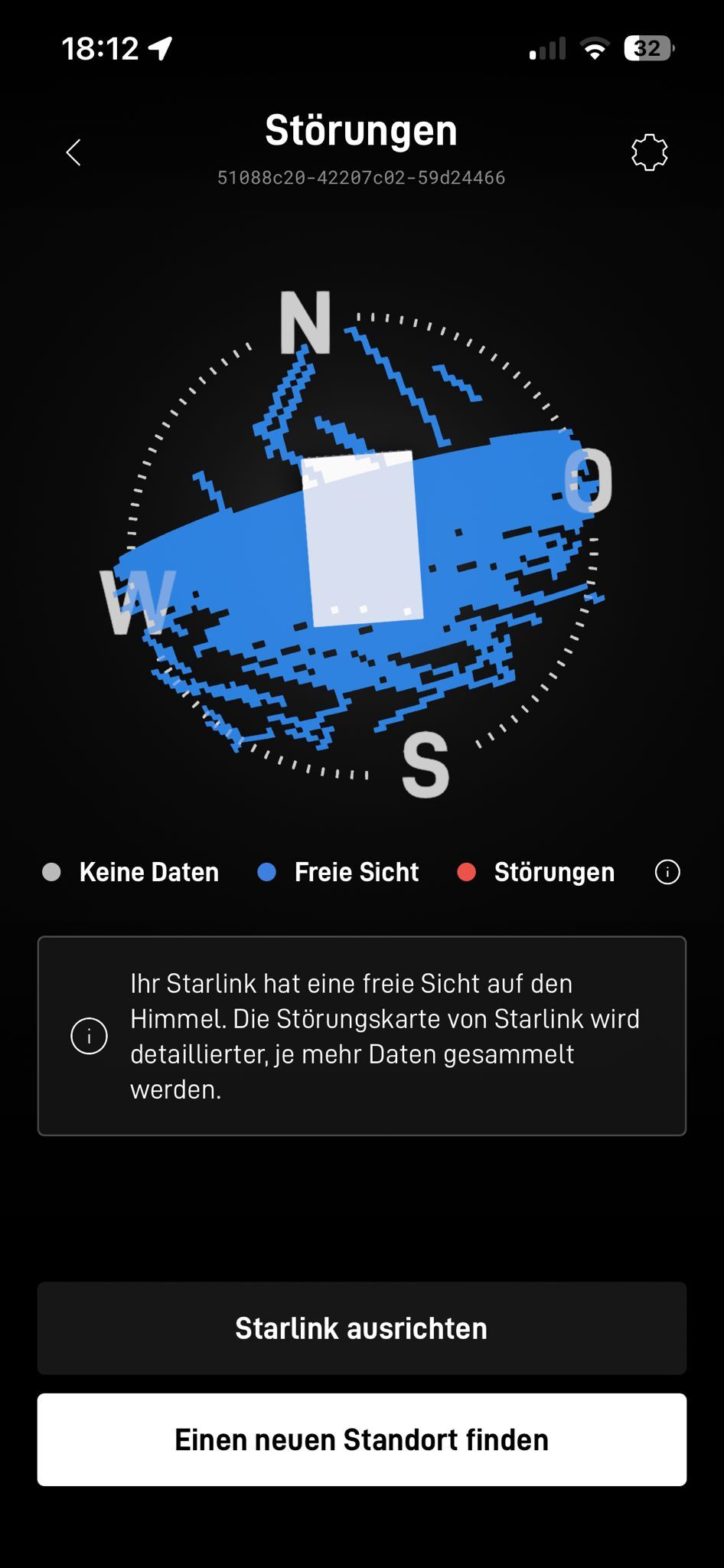The image size is (724, 1568).
Task: Go back from the Störungen screen
Action: 73,152
